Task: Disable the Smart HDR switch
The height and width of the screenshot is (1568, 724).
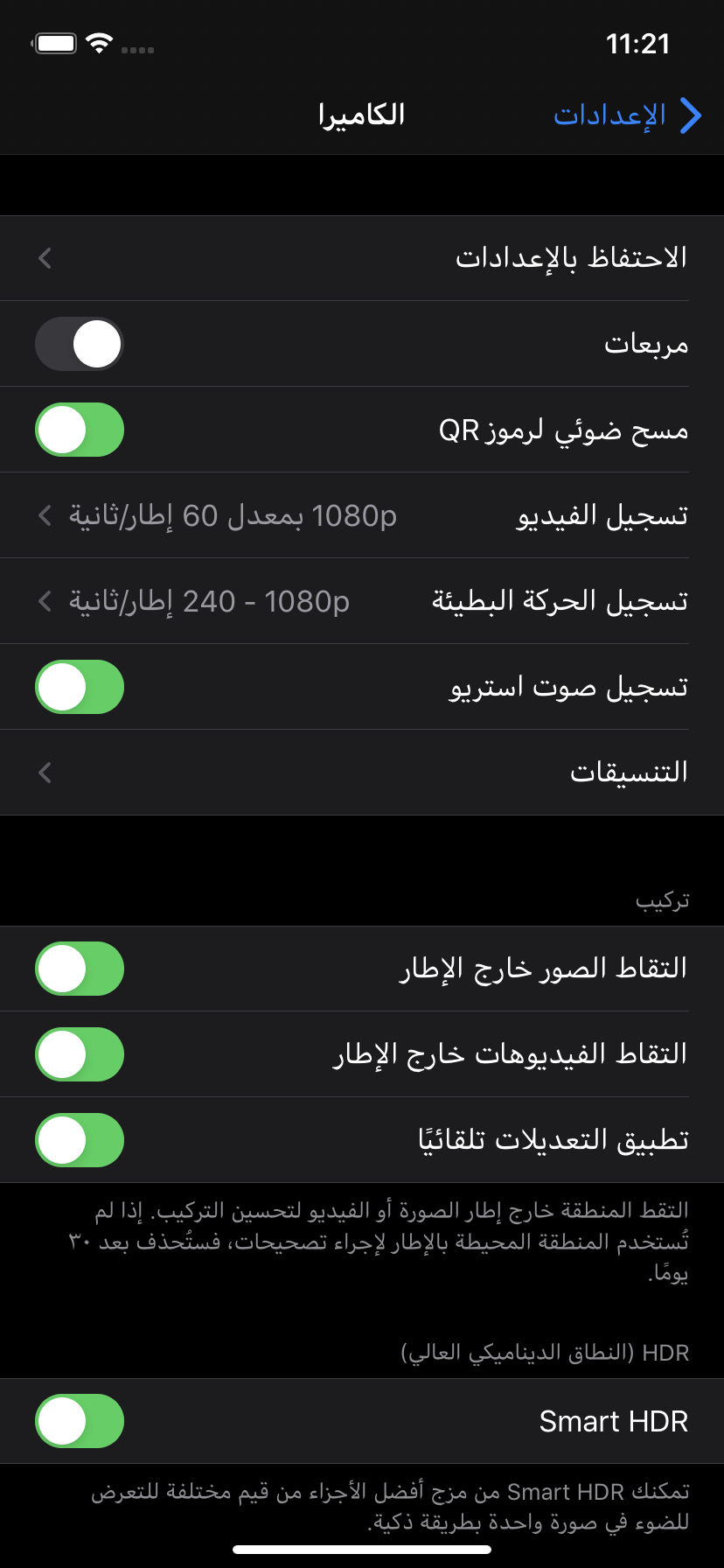Action: click(x=80, y=1421)
